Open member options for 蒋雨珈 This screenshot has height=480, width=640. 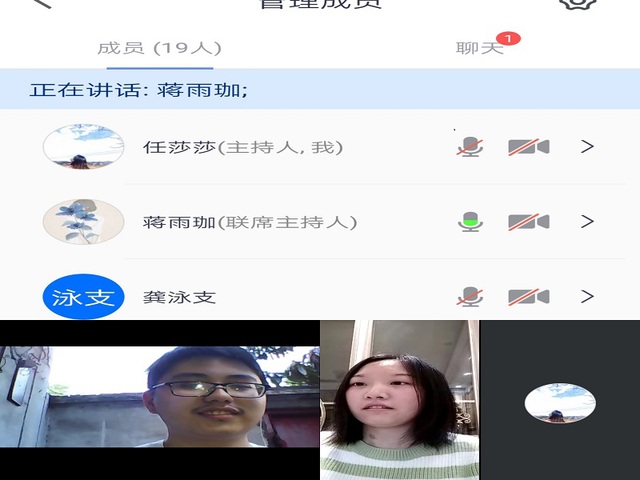588,221
